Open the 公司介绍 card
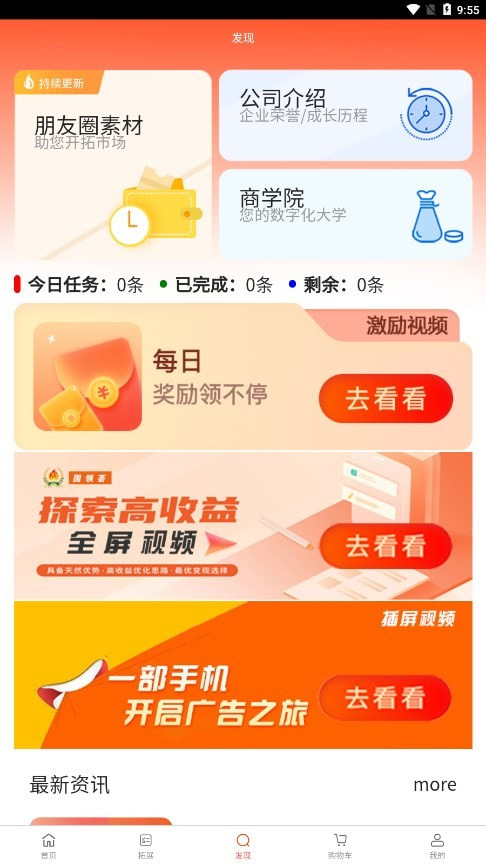Viewport: 486px width, 865px height. pos(345,115)
